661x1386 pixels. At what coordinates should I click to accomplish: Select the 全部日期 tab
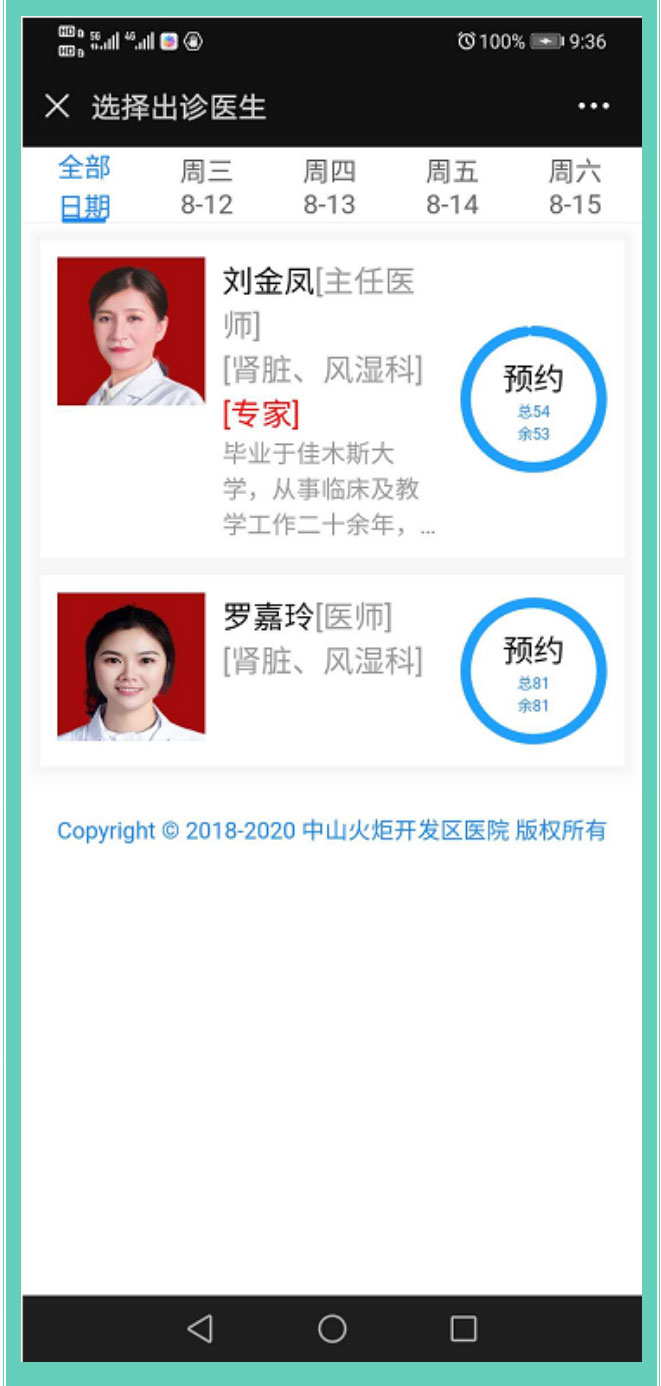tap(84, 187)
